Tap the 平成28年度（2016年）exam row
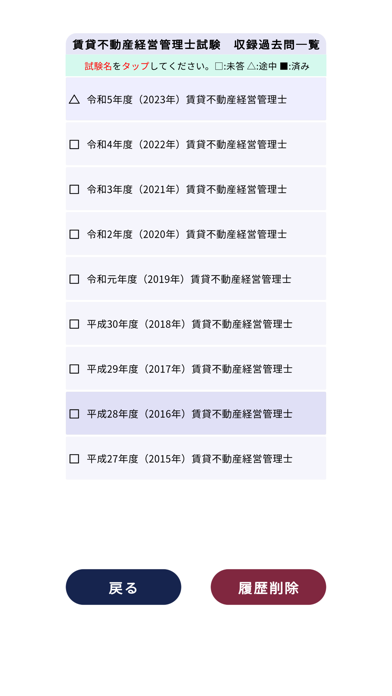 (x=196, y=413)
